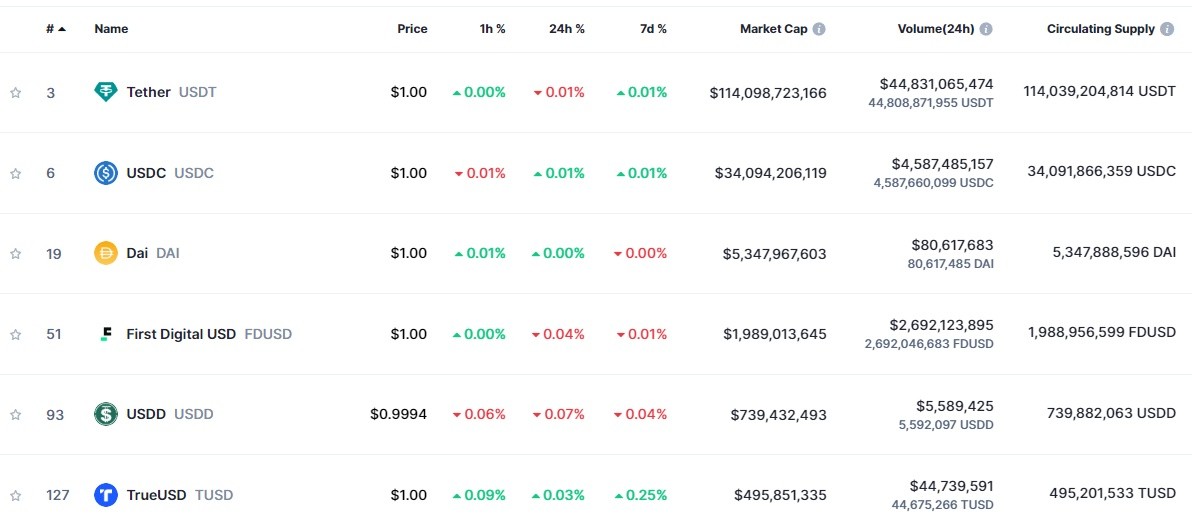The width and height of the screenshot is (1192, 531).
Task: Sort coins by the Price column
Action: coord(412,29)
